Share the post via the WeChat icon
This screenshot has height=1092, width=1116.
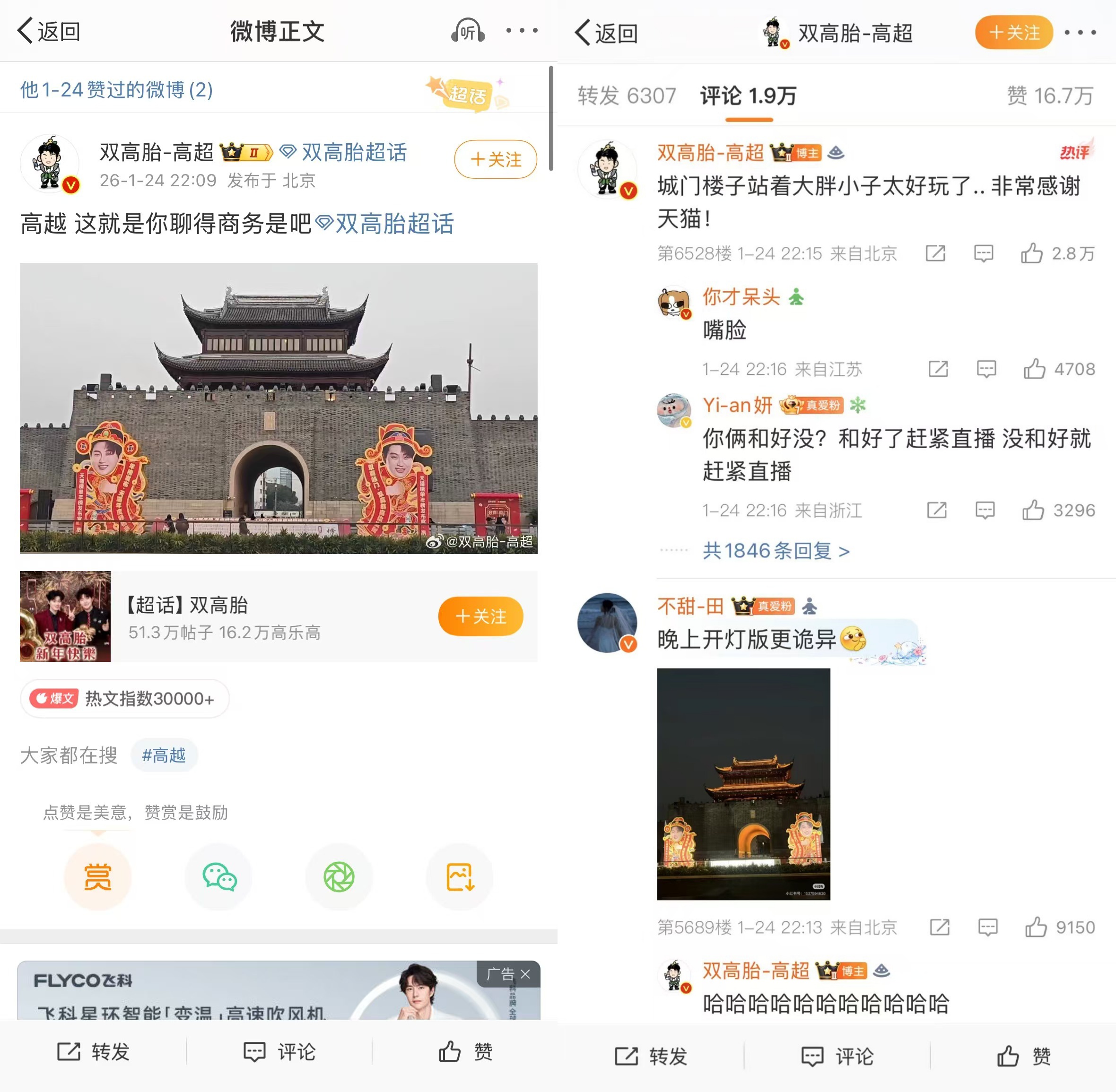[218, 877]
